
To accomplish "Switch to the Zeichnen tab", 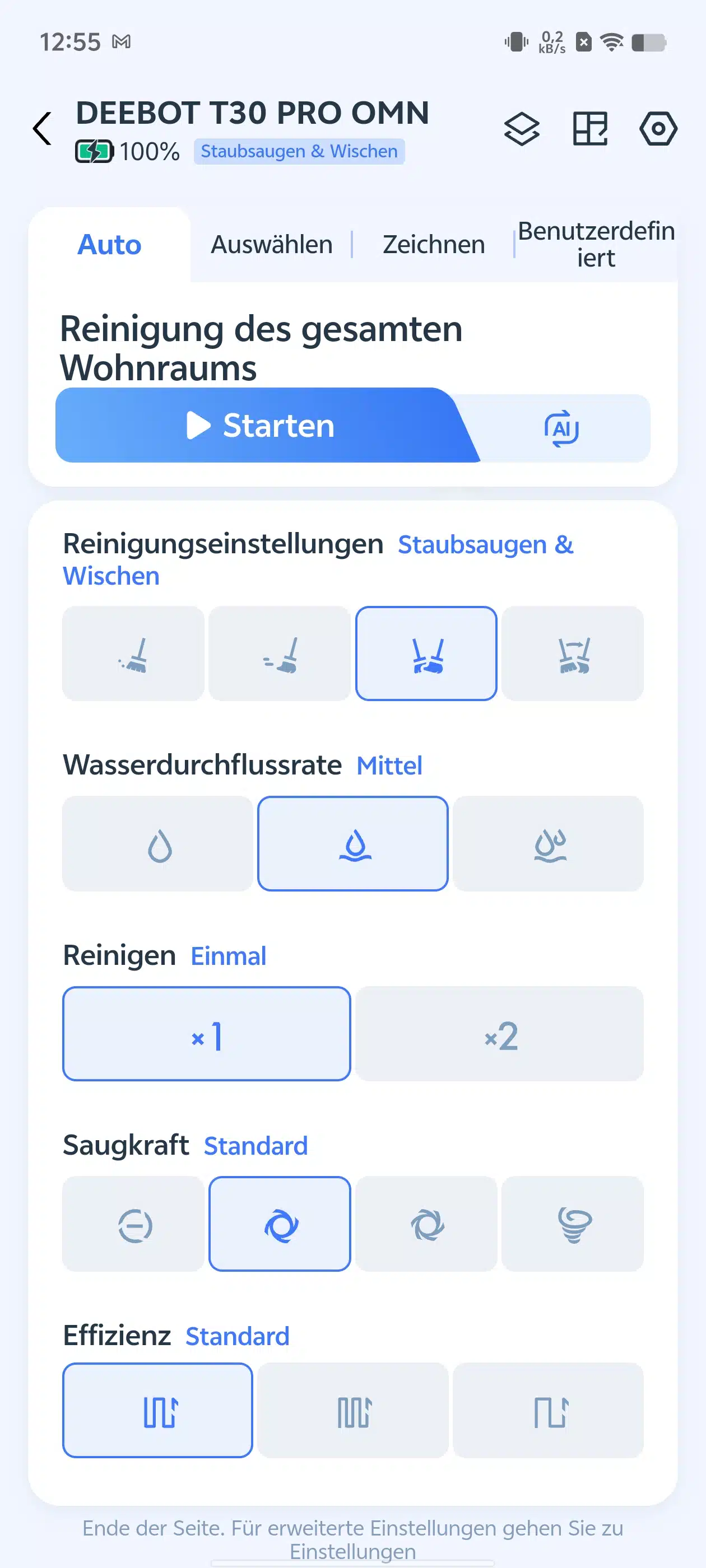I will click(x=434, y=245).
